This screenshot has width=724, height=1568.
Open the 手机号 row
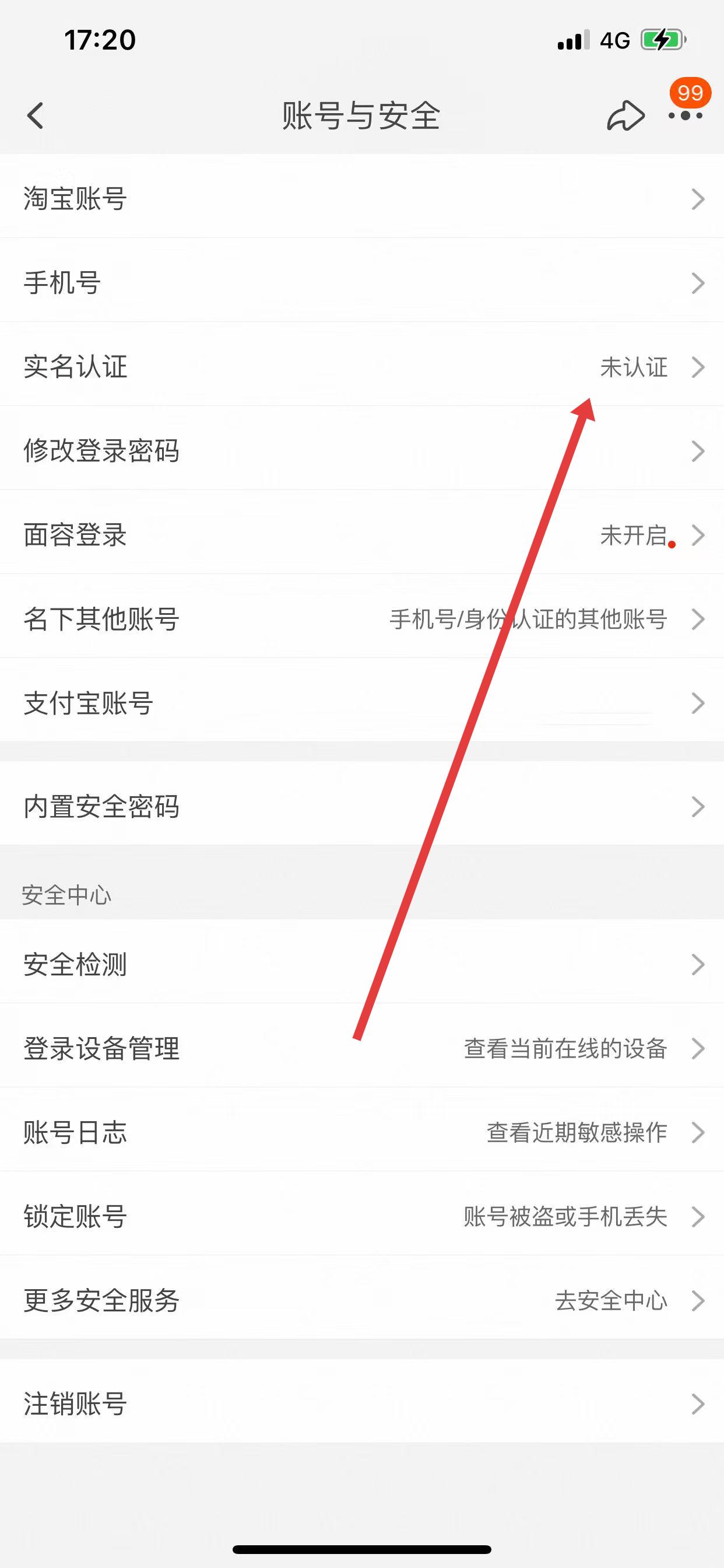point(362,282)
